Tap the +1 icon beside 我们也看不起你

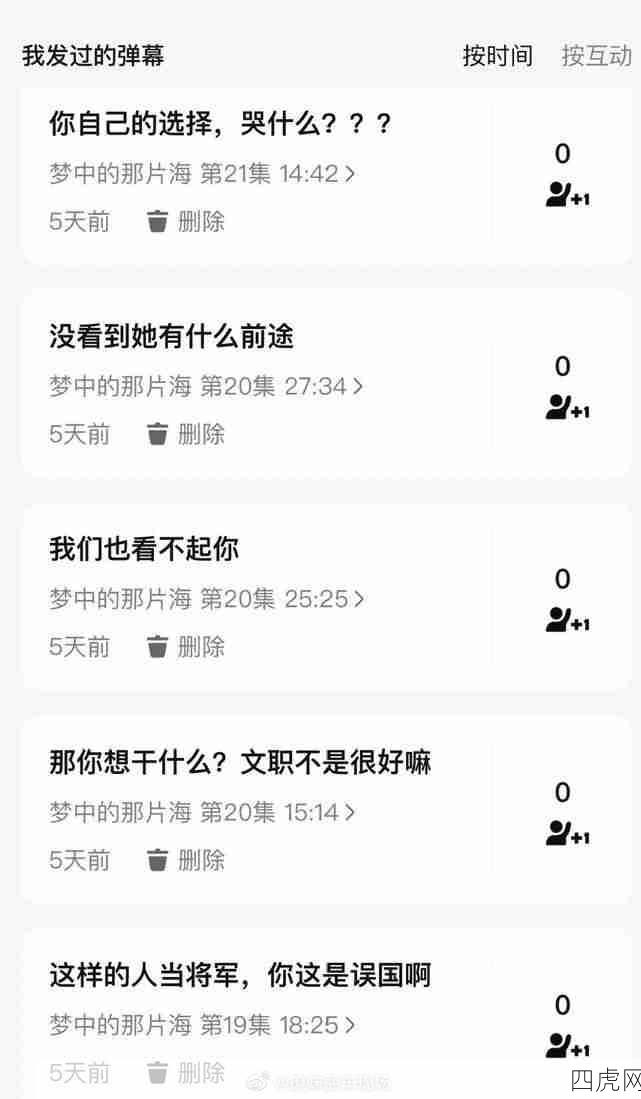[567, 621]
